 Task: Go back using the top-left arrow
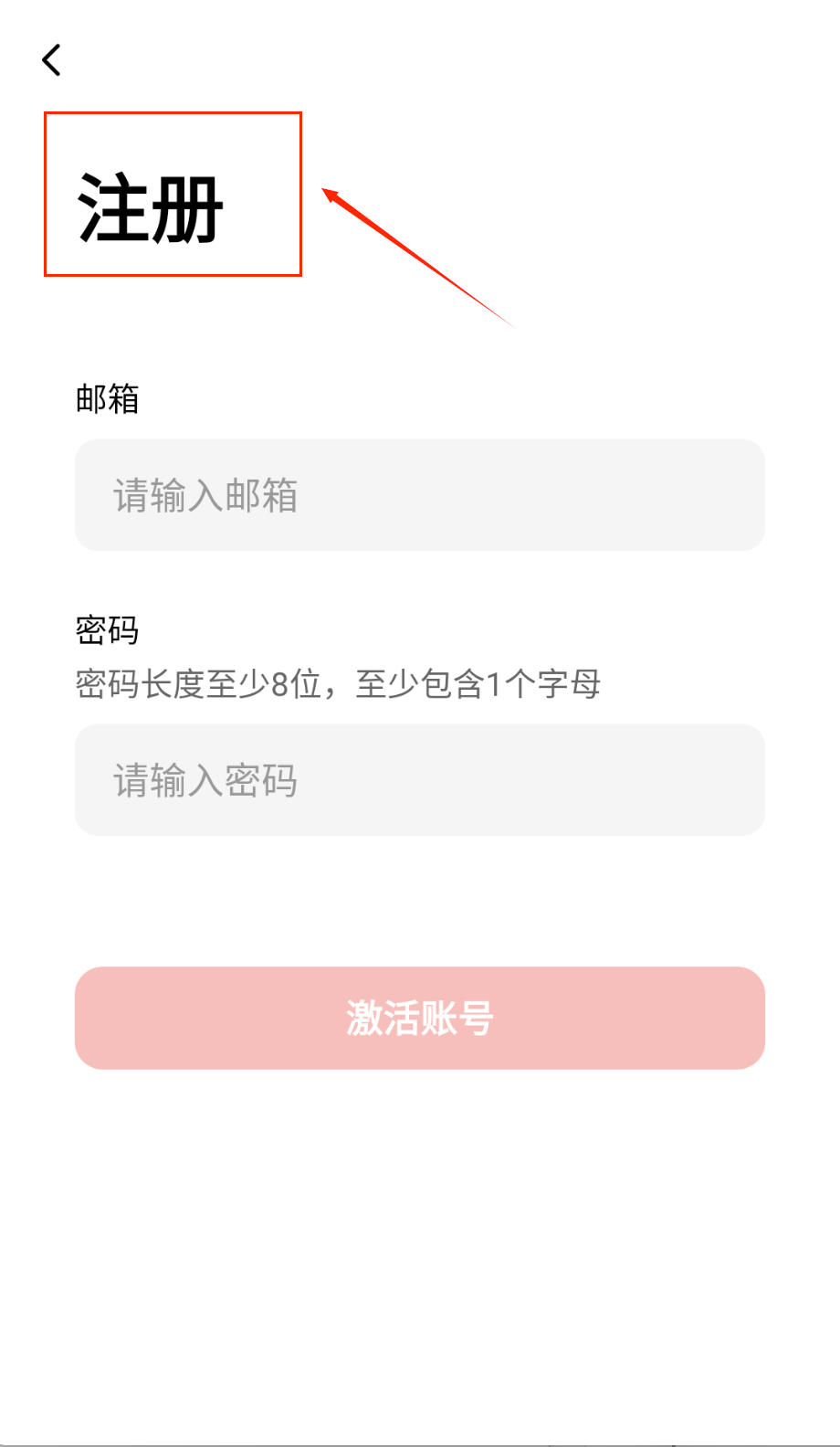coord(52,60)
